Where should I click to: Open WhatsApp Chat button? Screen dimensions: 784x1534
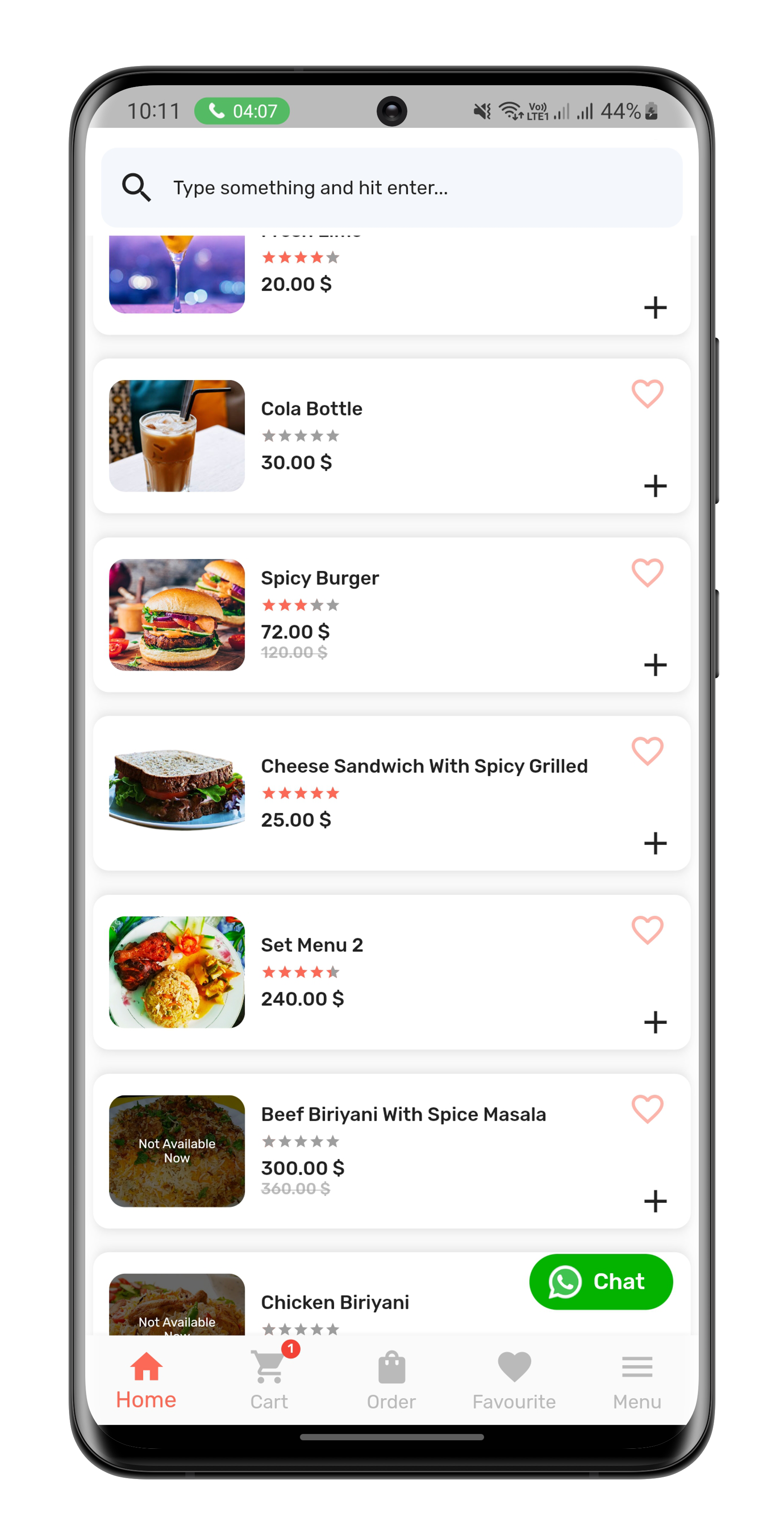(x=601, y=1281)
